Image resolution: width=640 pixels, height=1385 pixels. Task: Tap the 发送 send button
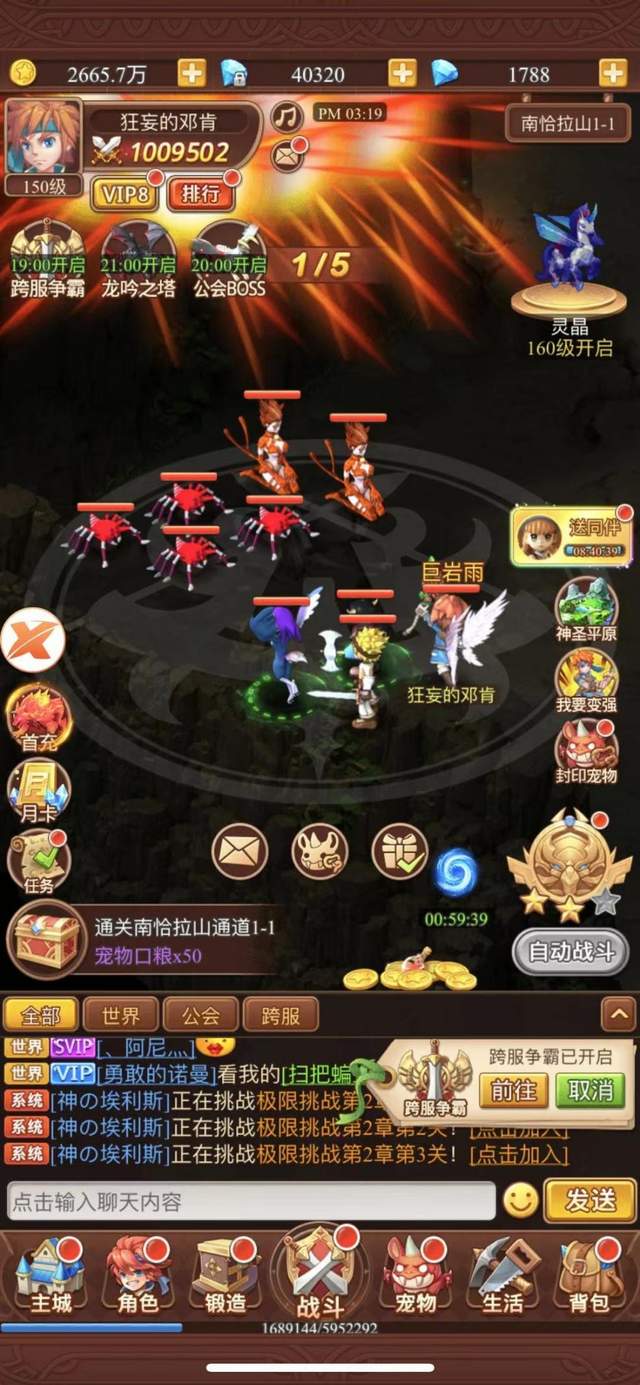pyautogui.click(x=590, y=1200)
